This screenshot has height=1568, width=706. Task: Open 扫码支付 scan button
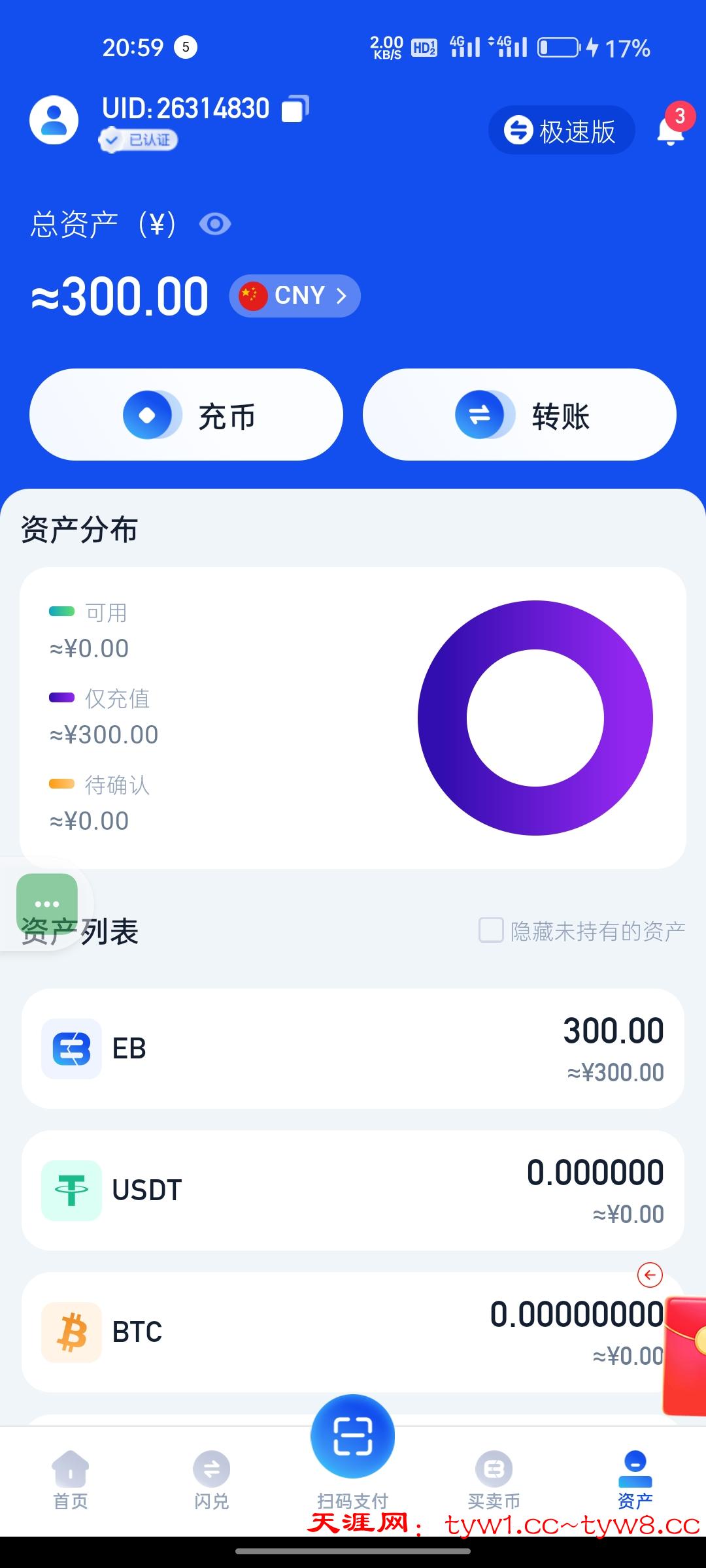tap(353, 1437)
